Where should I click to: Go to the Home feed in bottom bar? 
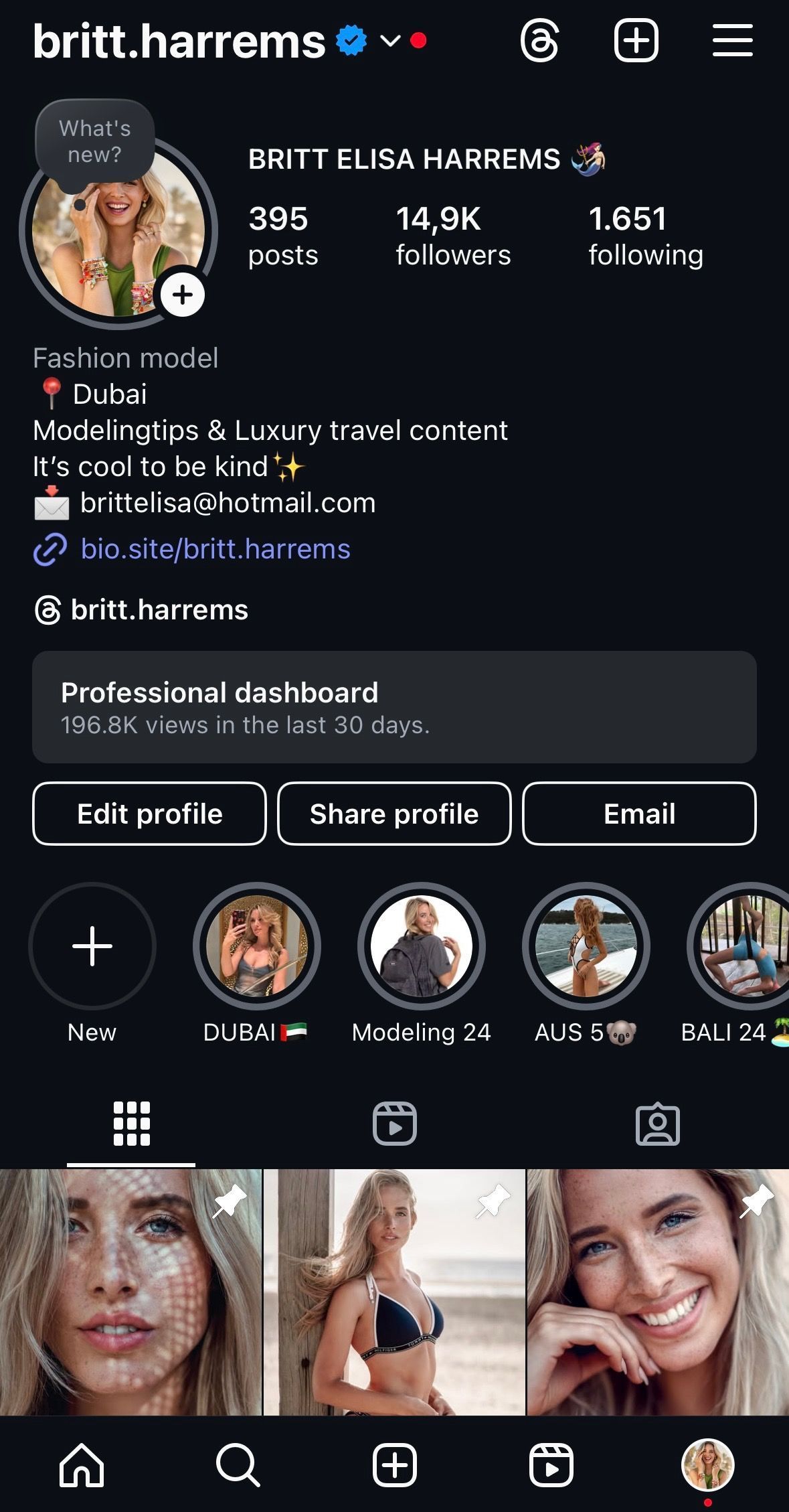tap(82, 1465)
